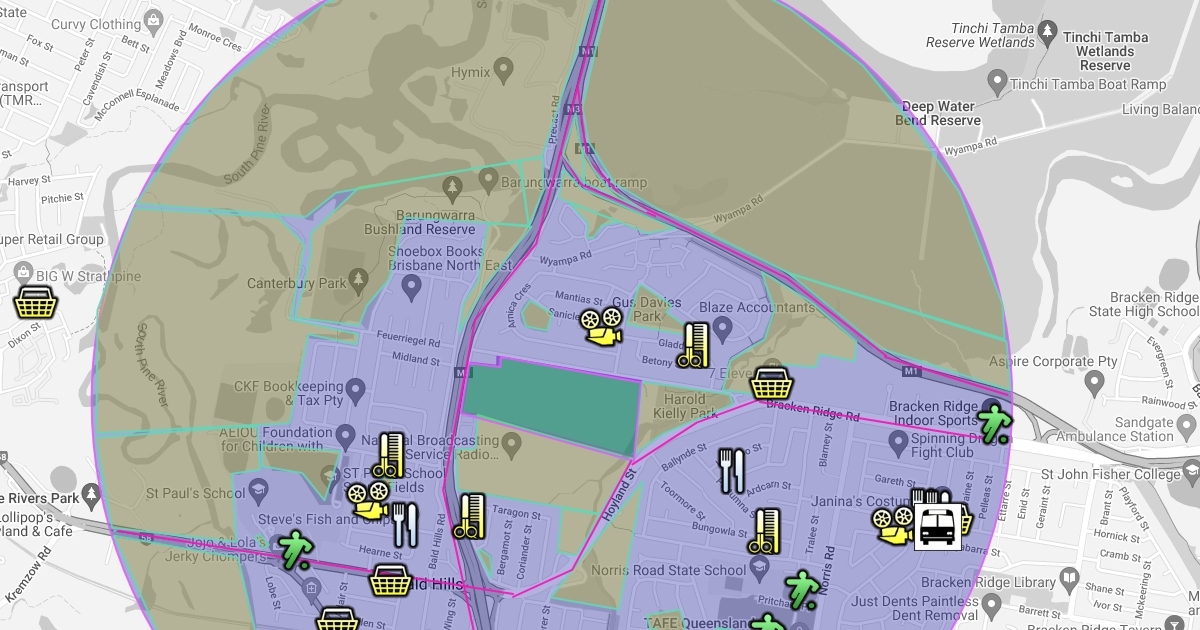Image resolution: width=1200 pixels, height=630 pixels.
Task: Open the cinema marker by Gus Davies Park
Action: pos(602,325)
